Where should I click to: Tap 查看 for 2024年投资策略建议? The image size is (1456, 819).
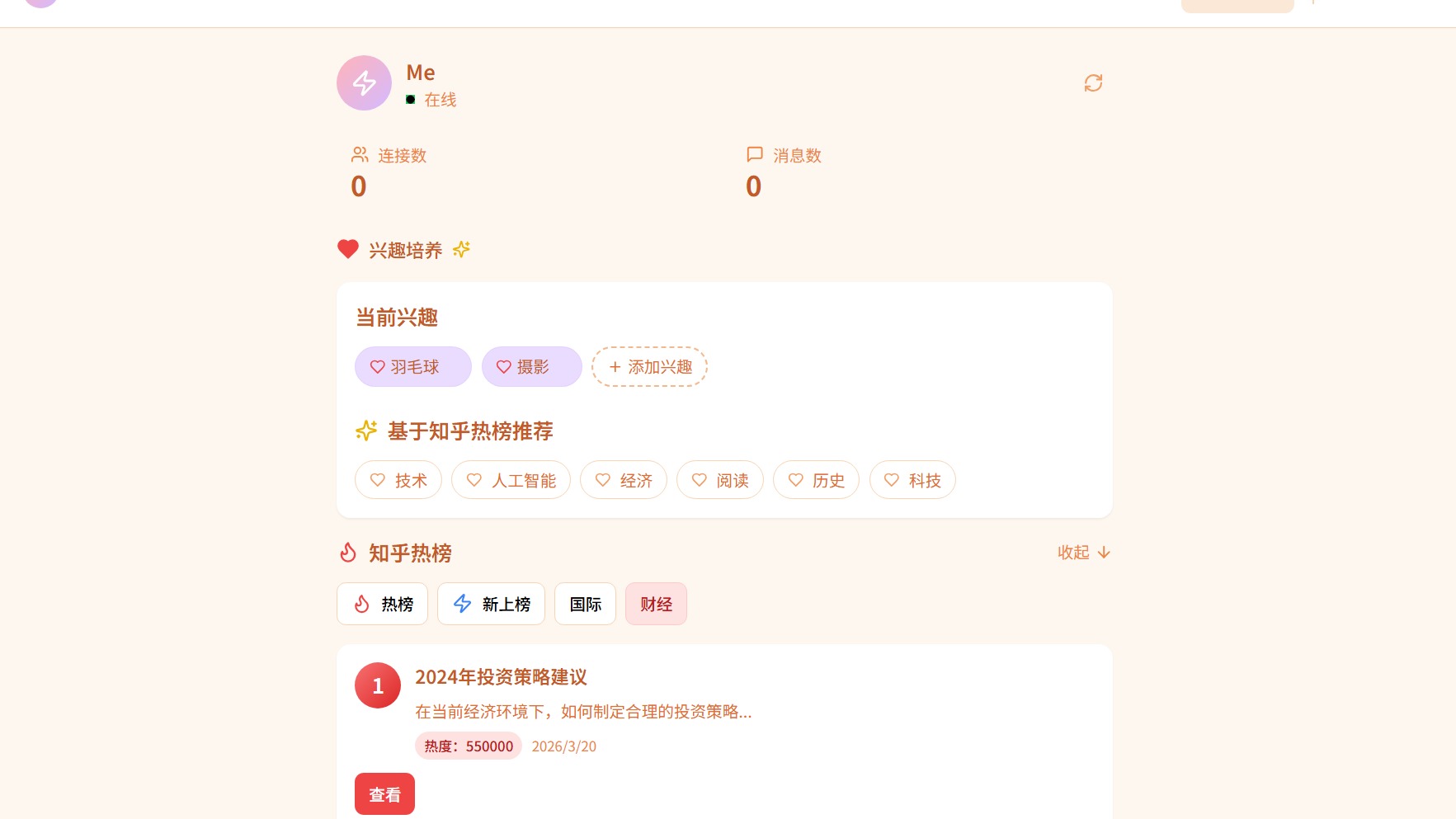pyautogui.click(x=384, y=794)
